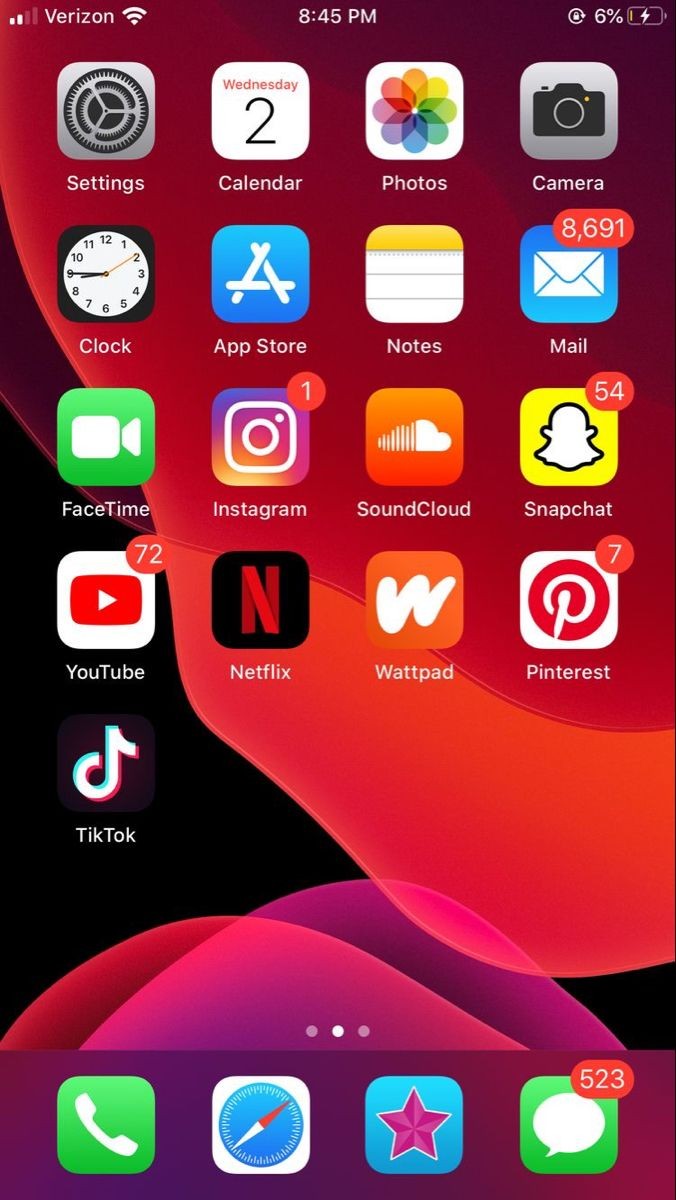Open the Settings app
This screenshot has width=676, height=1200.
(x=106, y=111)
